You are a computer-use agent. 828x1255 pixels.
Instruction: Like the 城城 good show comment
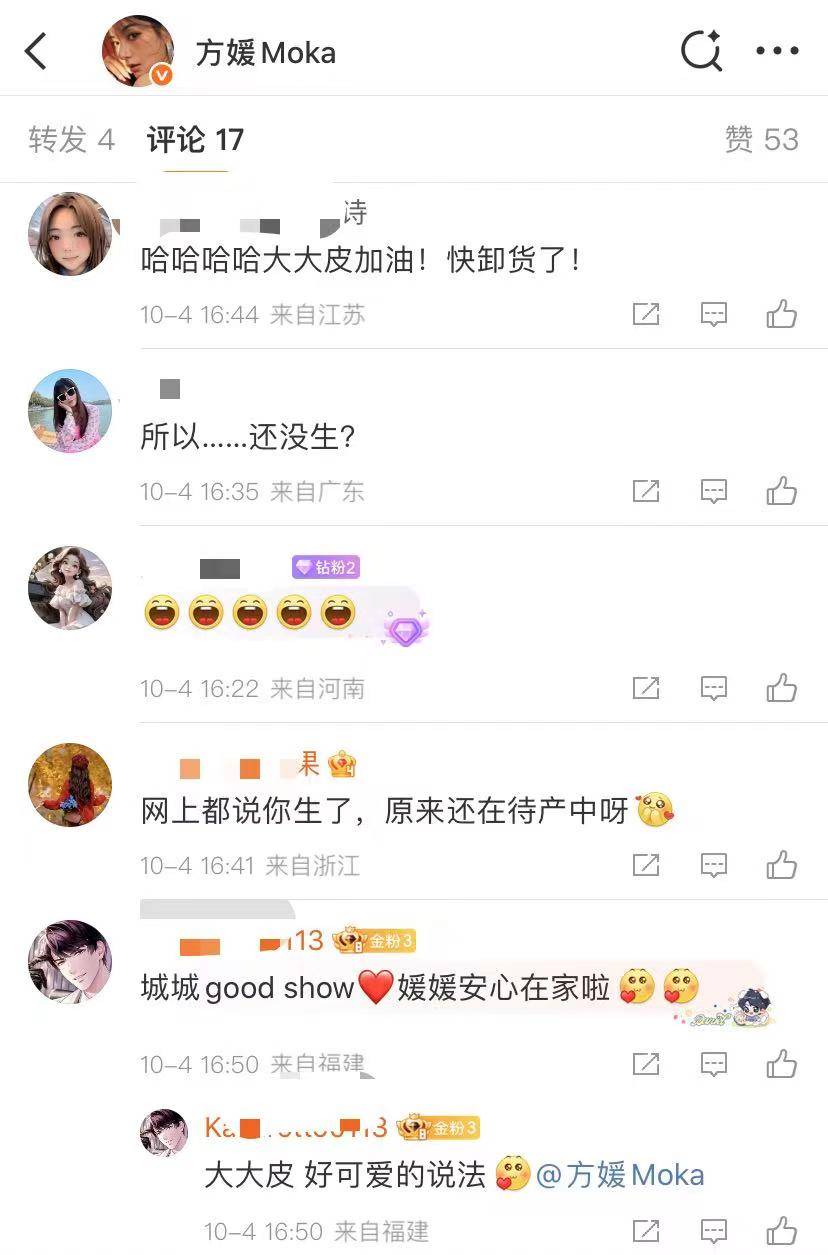click(x=781, y=1064)
